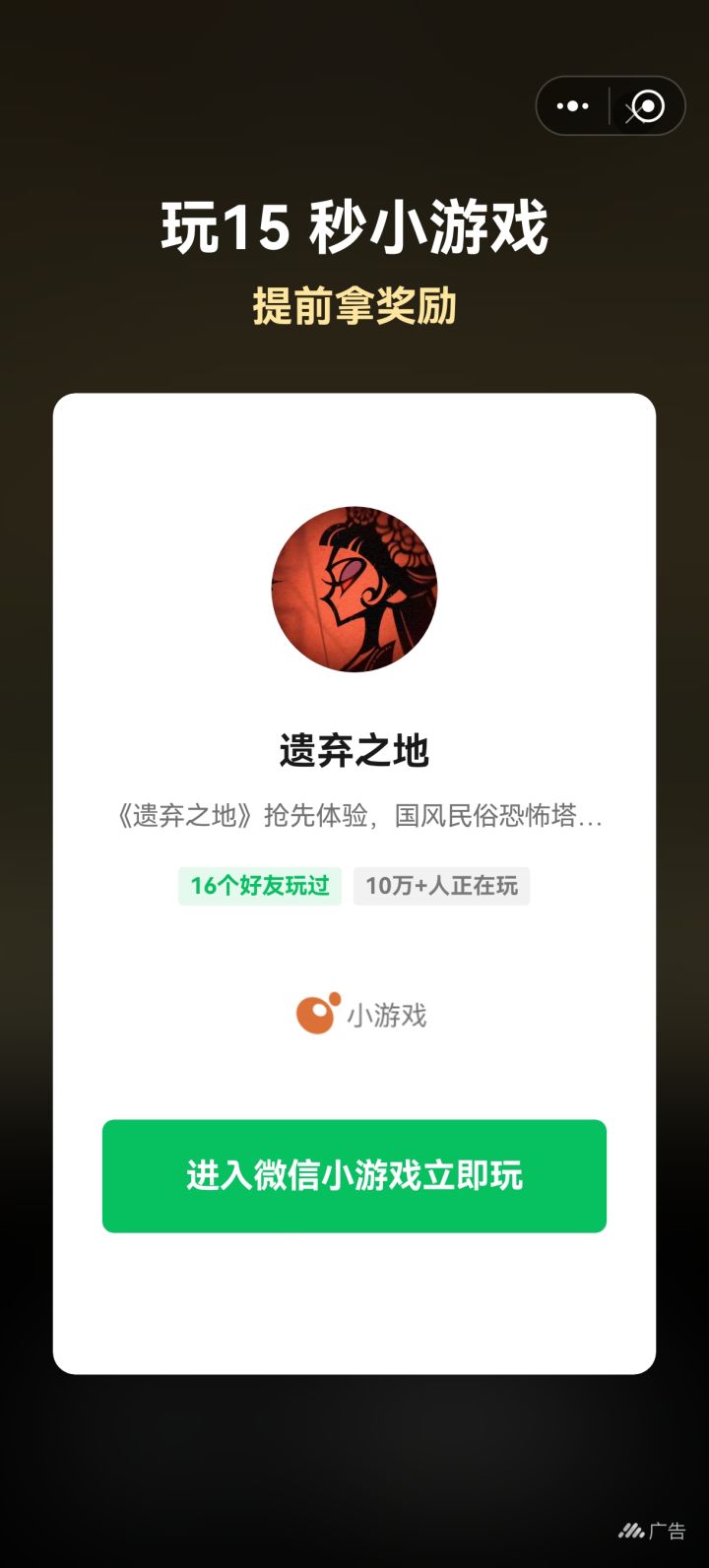
Task: Click the diagonal stripes ad logo
Action: tap(633, 1530)
